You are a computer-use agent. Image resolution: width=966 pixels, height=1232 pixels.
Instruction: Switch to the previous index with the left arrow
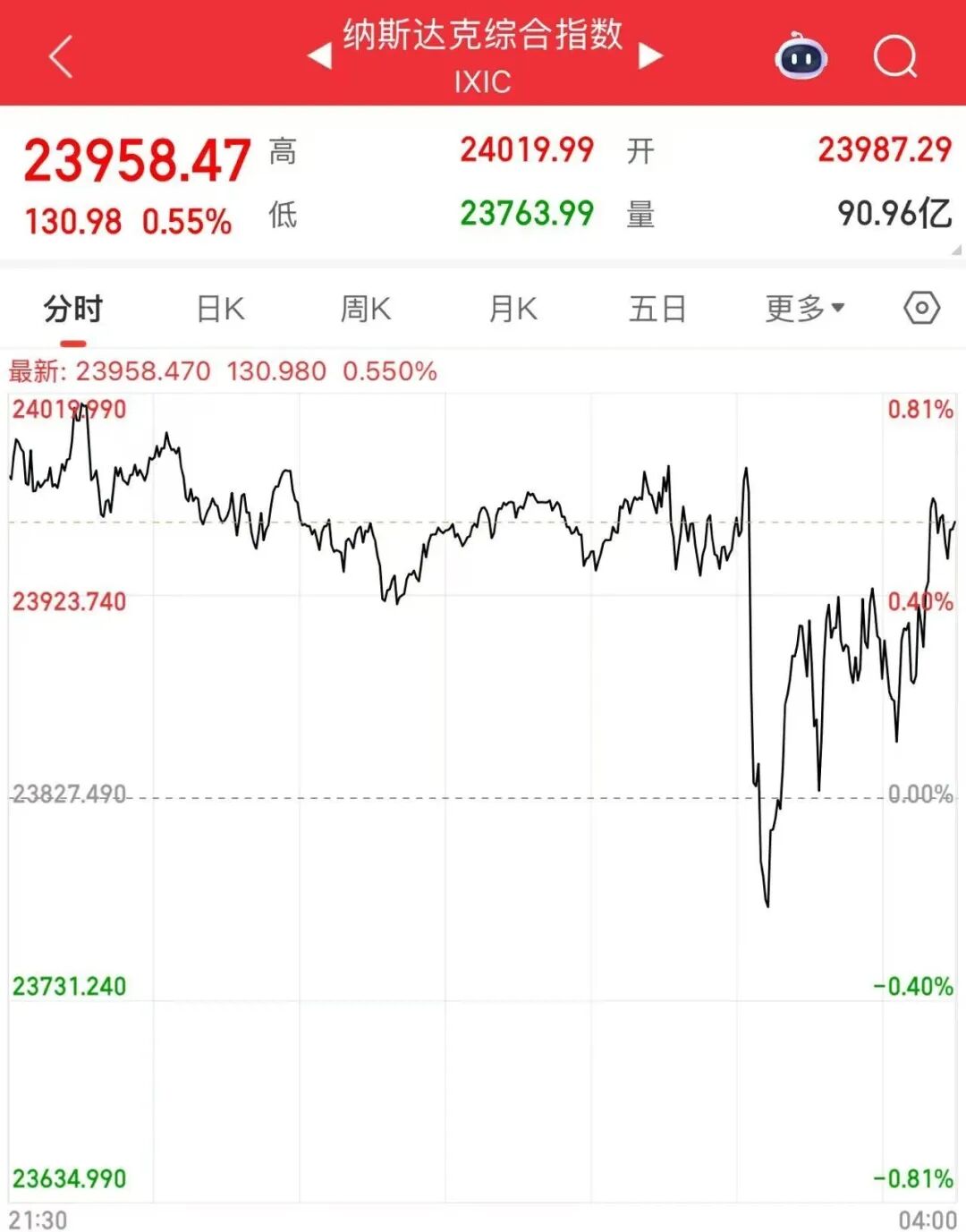[x=319, y=56]
